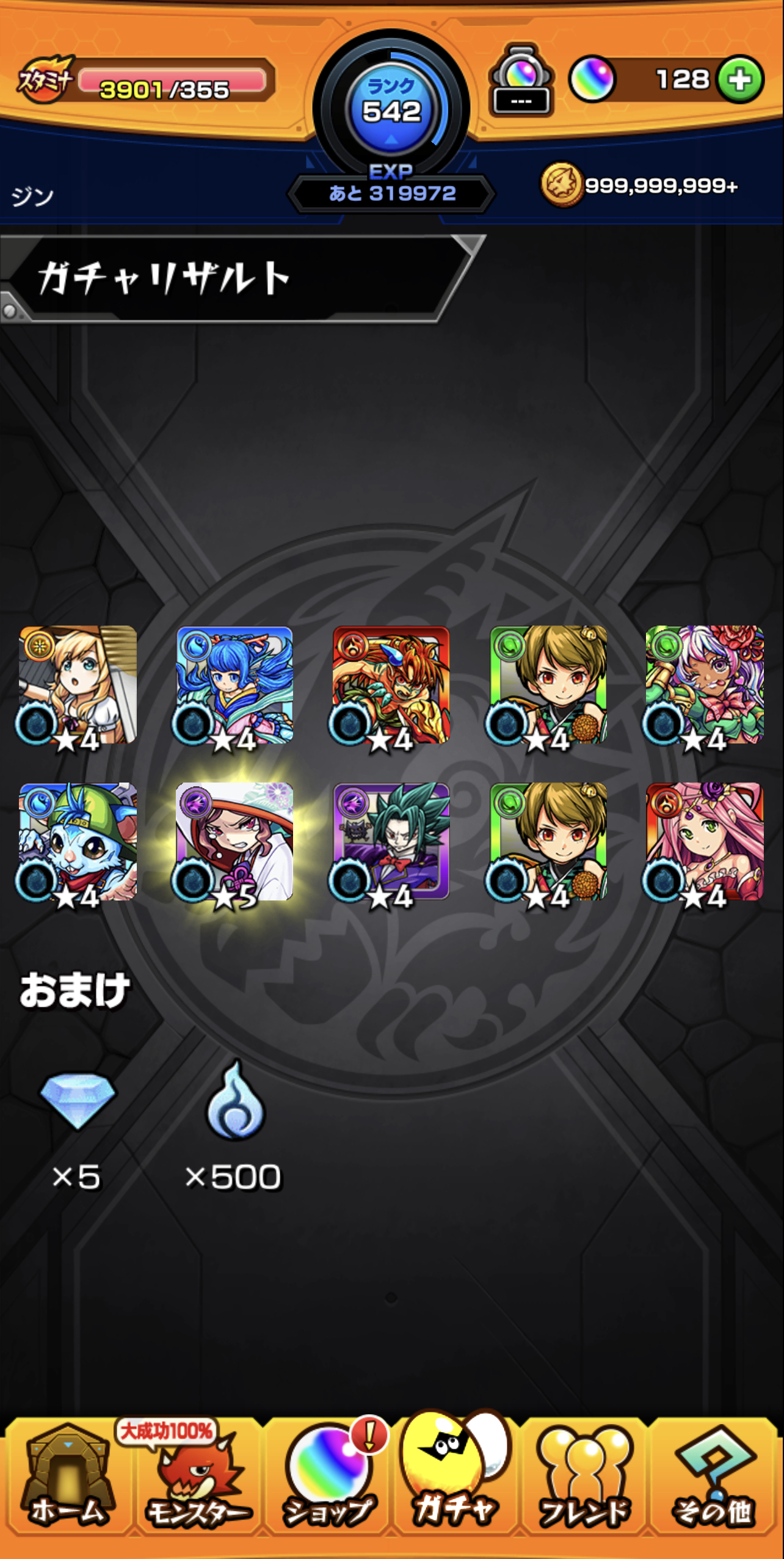This screenshot has width=784, height=1559.
Task: Open the purple-suited vampire ★4 monster
Action: point(391,842)
